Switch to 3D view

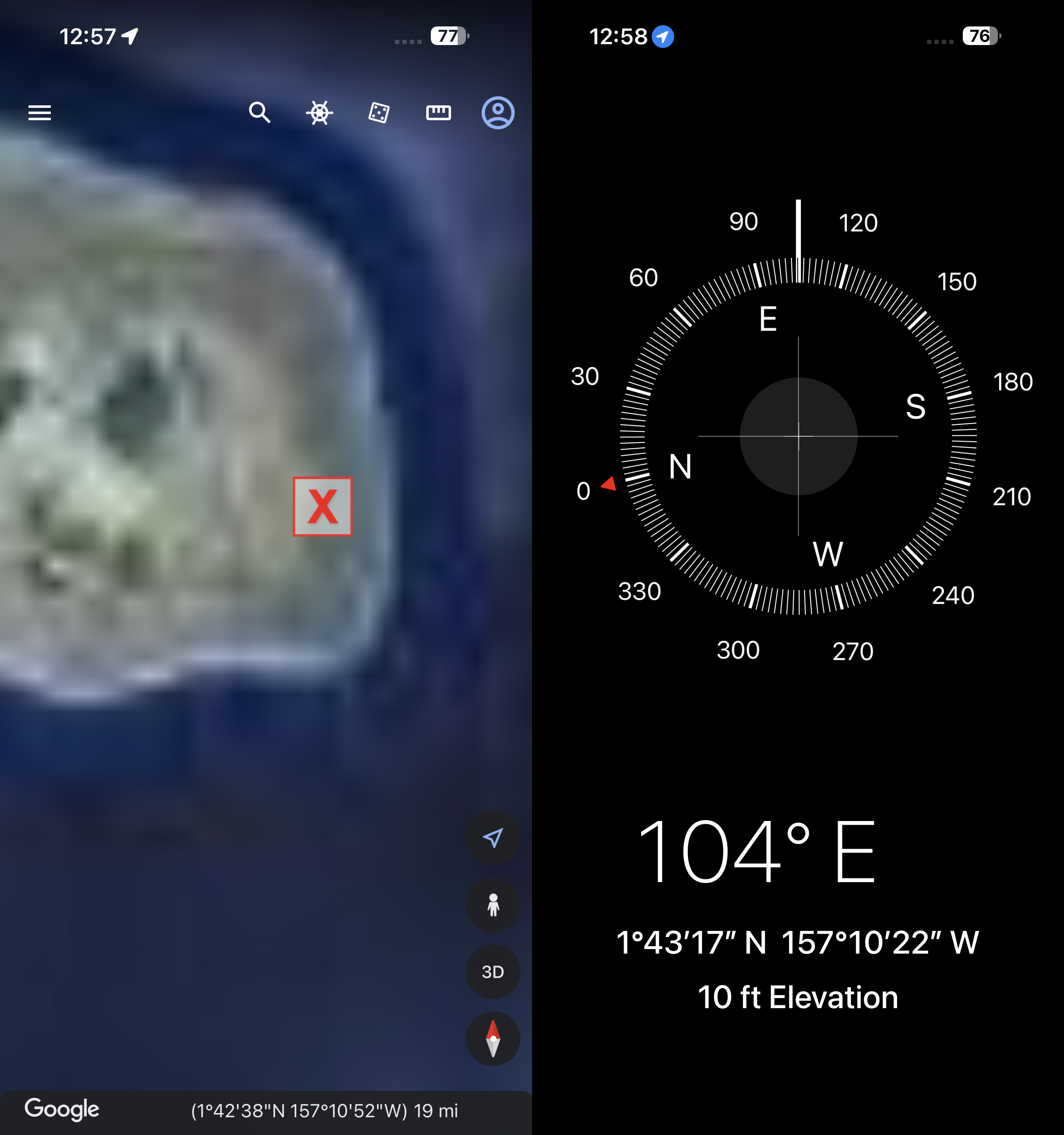493,972
